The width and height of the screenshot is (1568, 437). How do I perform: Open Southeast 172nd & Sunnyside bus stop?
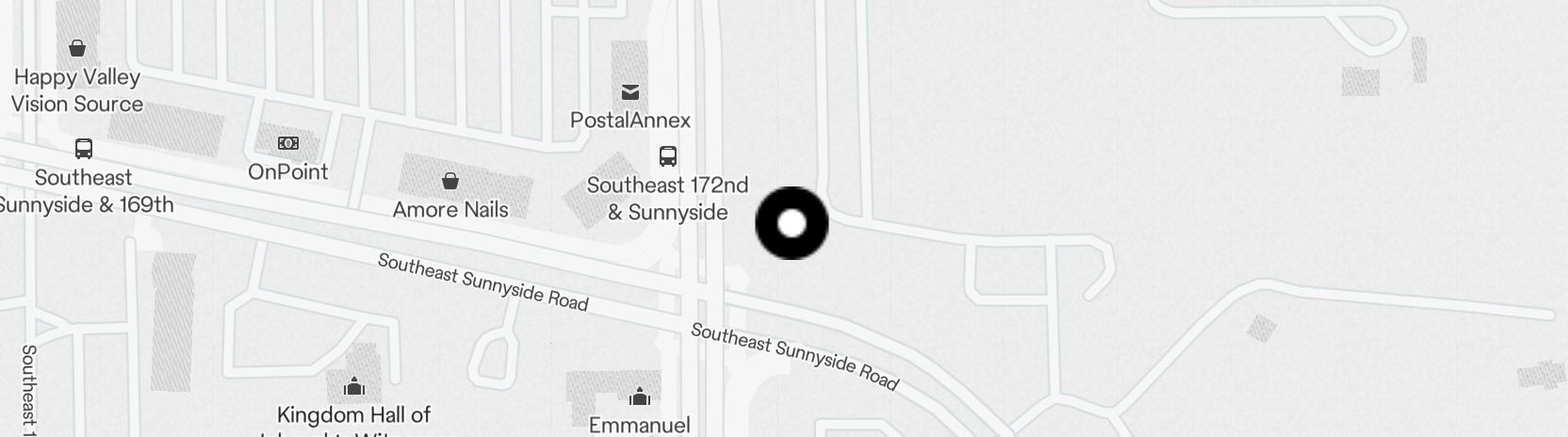point(667,156)
